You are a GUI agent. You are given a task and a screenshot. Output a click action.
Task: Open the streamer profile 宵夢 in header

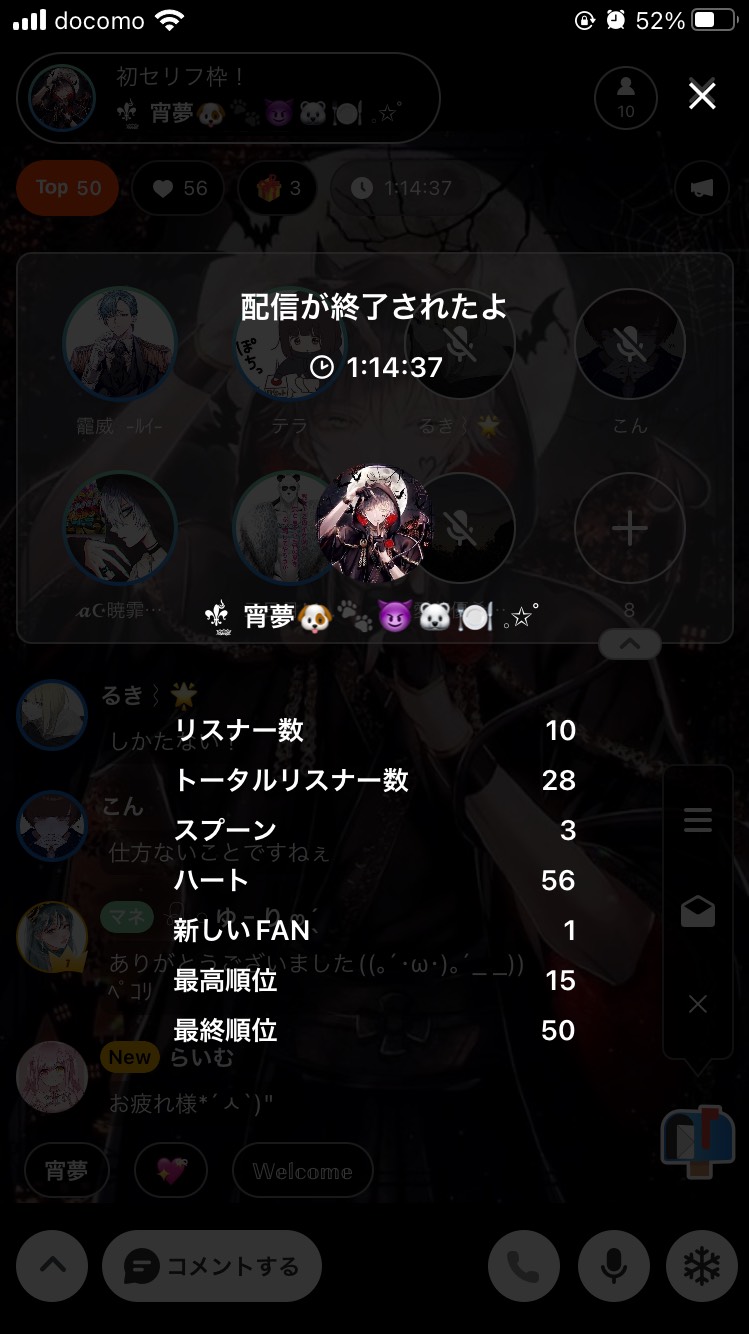(228, 97)
